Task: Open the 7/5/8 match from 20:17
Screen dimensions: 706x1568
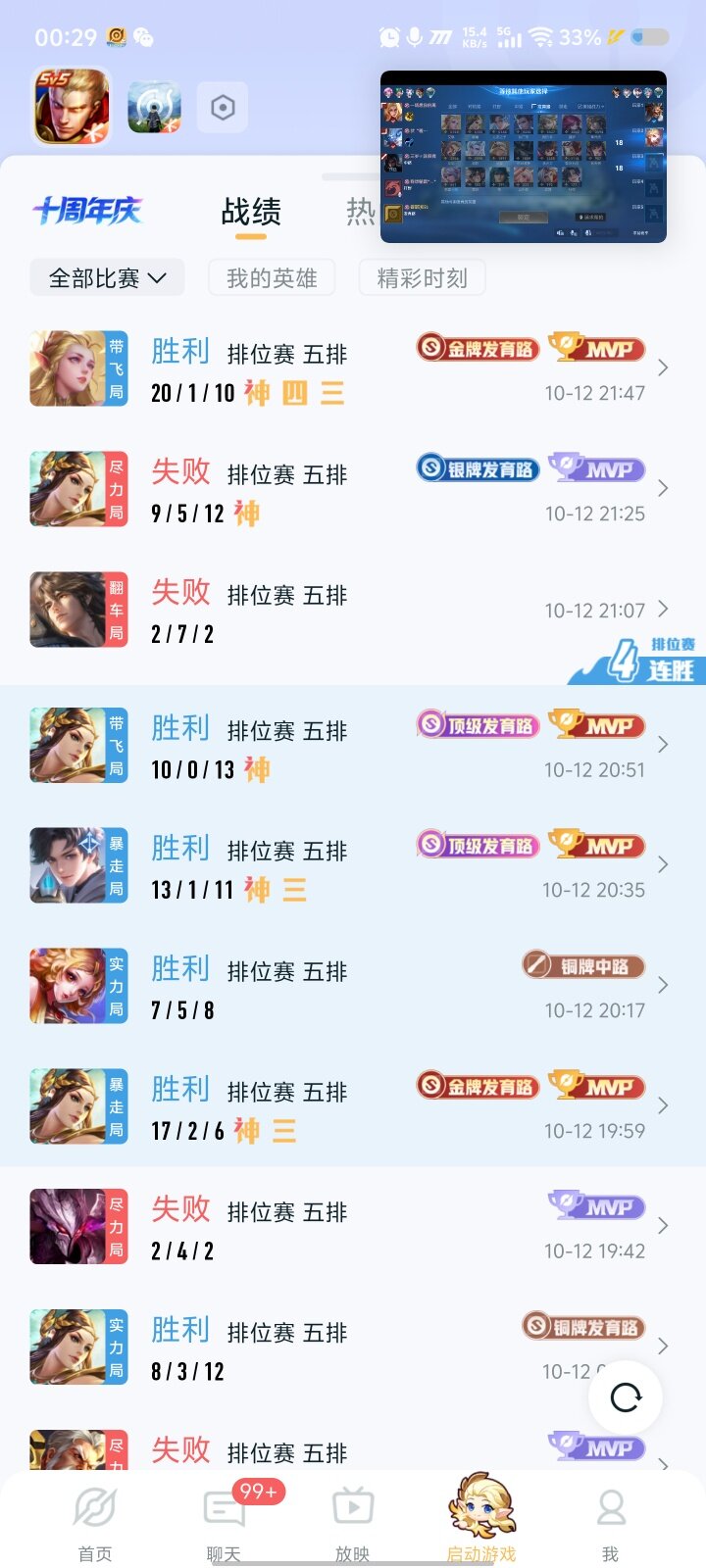Action: (353, 987)
